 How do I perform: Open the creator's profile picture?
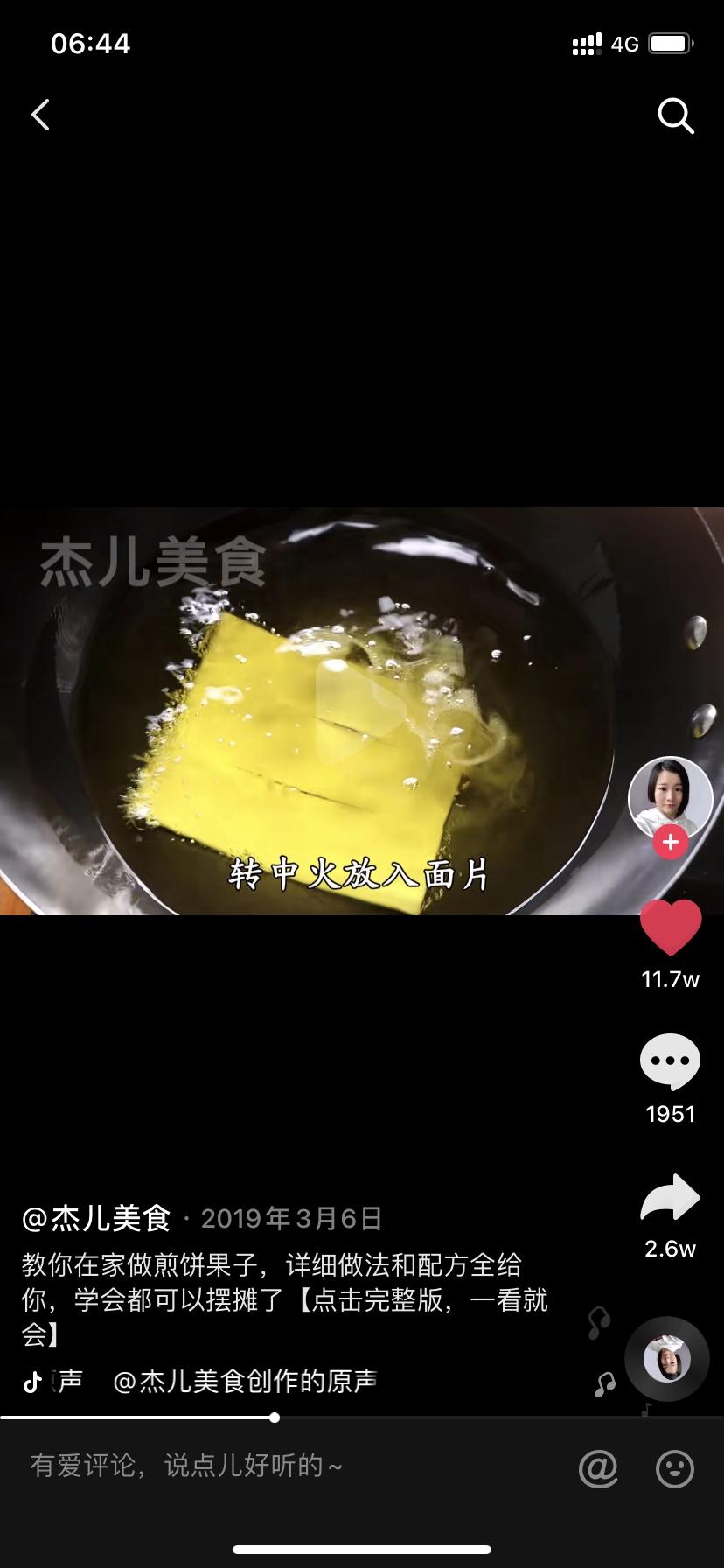point(670,797)
